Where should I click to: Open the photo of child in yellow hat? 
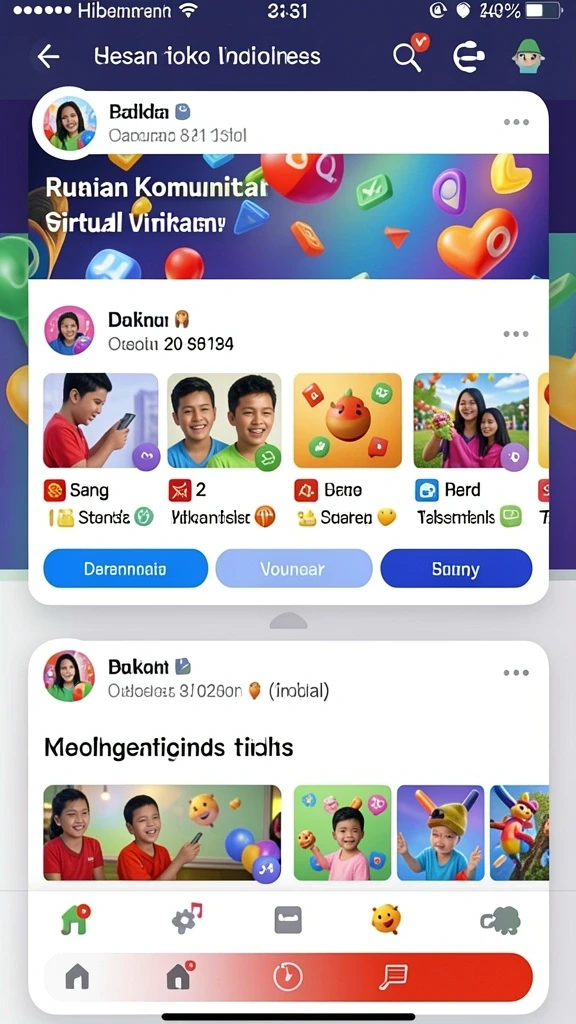pos(440,833)
